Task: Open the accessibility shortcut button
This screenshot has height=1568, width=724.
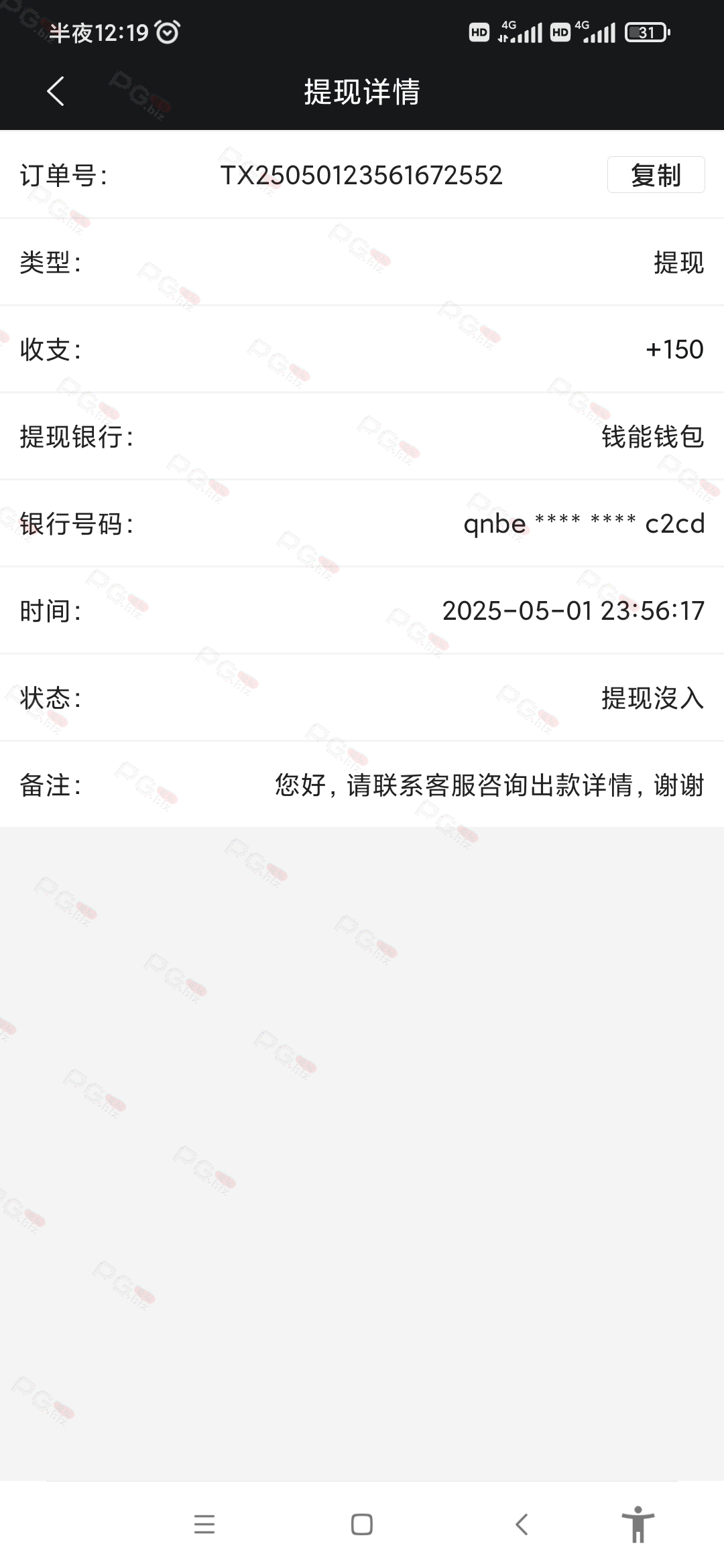Action: (638, 1524)
